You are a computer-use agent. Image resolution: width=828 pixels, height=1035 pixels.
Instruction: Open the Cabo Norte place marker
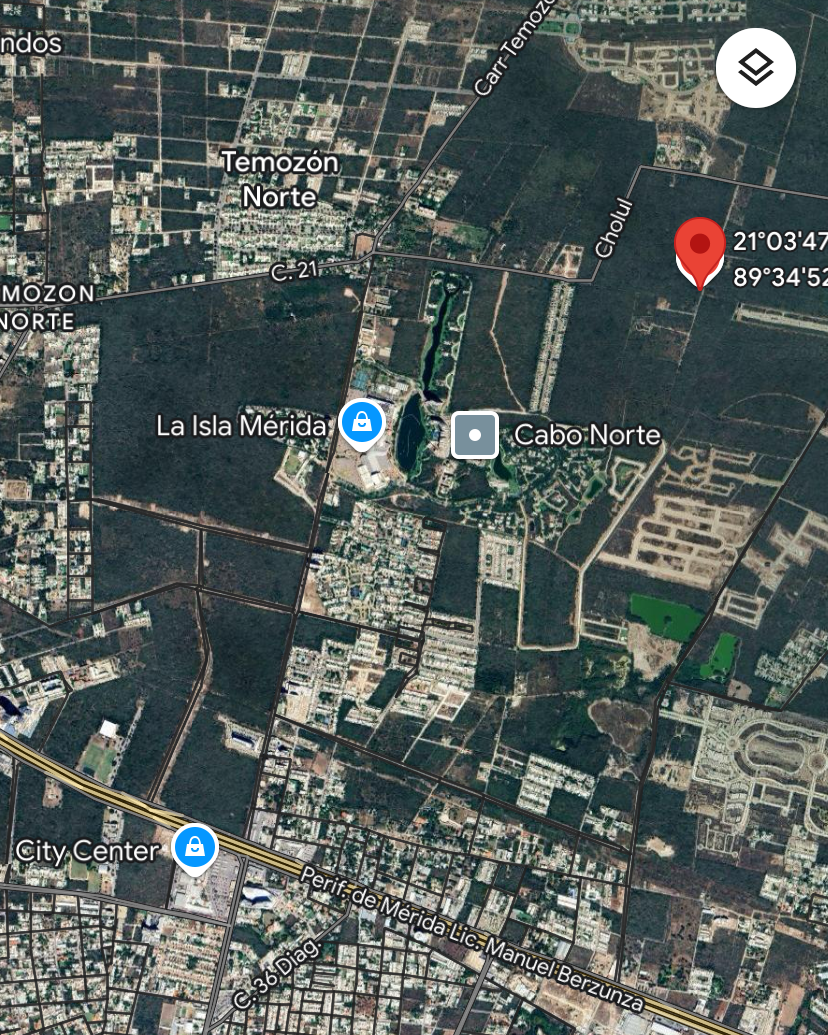pyautogui.click(x=475, y=435)
